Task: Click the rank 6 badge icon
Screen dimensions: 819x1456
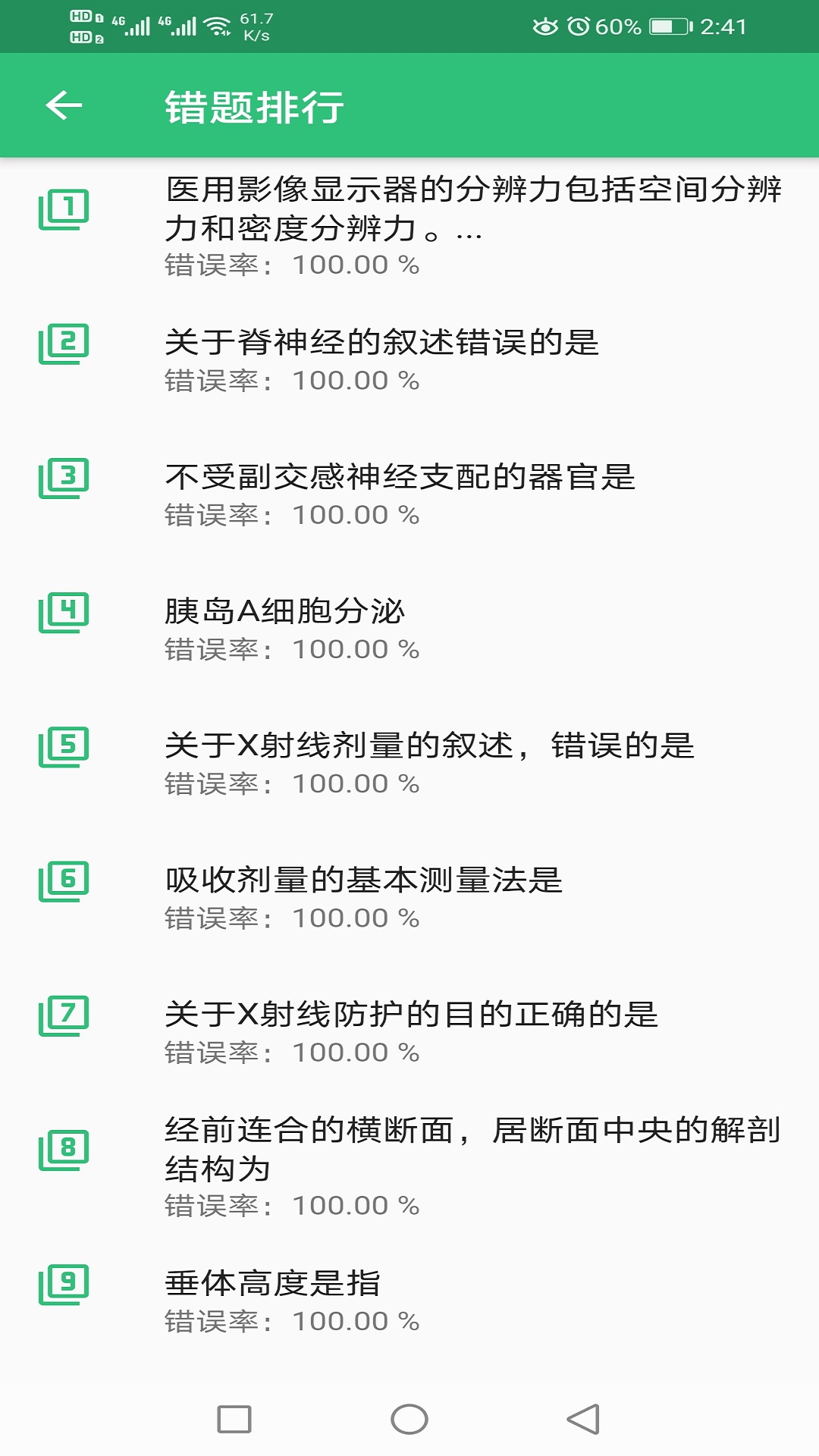Action: coord(64,882)
